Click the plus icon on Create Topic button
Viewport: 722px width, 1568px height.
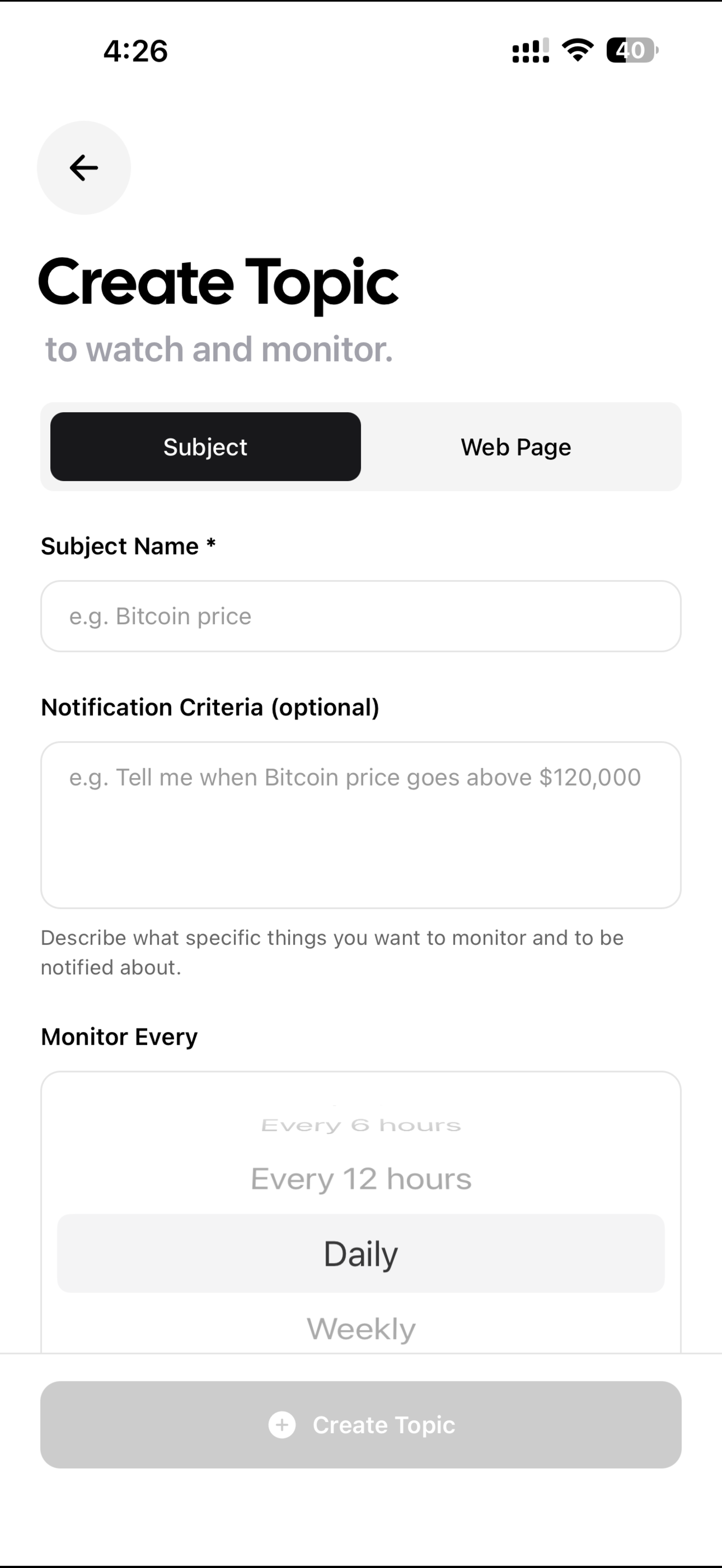(x=282, y=1424)
